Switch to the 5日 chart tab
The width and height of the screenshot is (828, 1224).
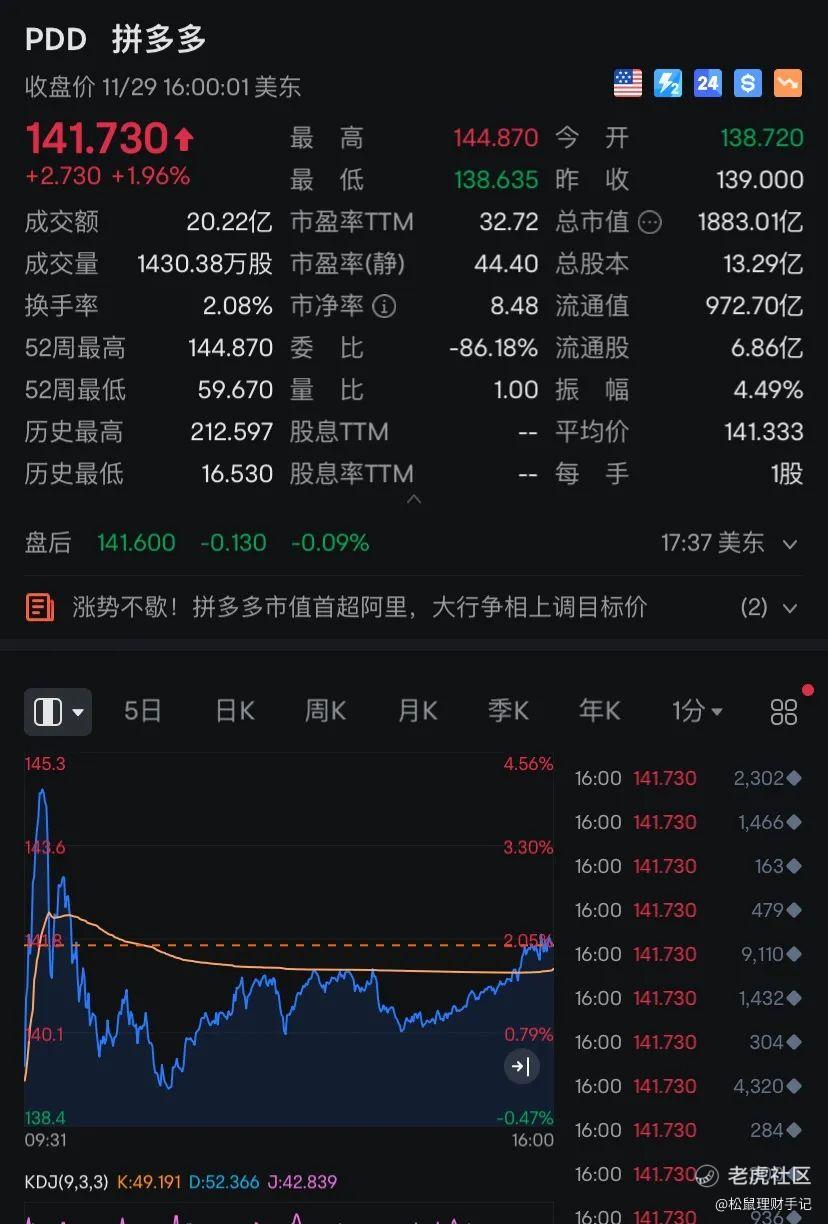click(143, 711)
